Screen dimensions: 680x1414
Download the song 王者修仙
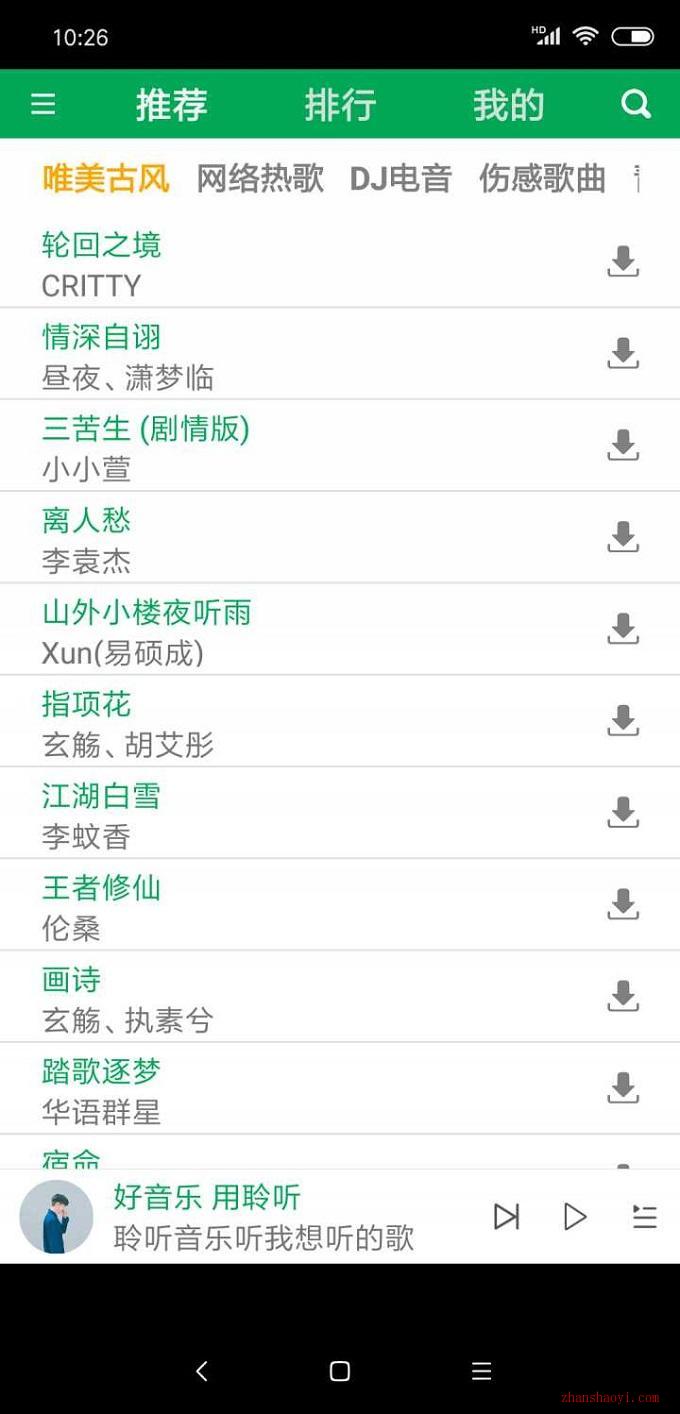(623, 904)
